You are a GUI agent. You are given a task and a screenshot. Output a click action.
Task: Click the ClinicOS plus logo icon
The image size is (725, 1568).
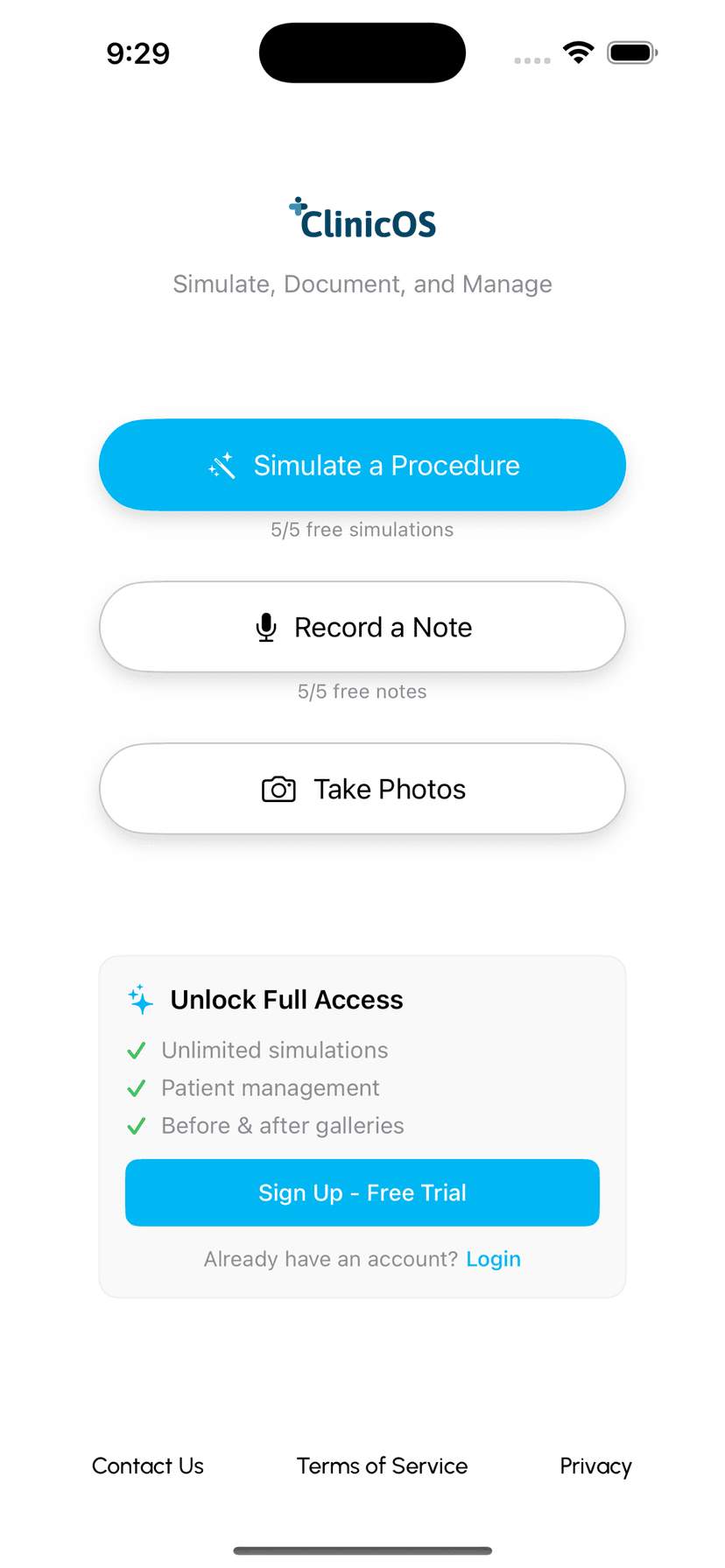pyautogui.click(x=298, y=205)
